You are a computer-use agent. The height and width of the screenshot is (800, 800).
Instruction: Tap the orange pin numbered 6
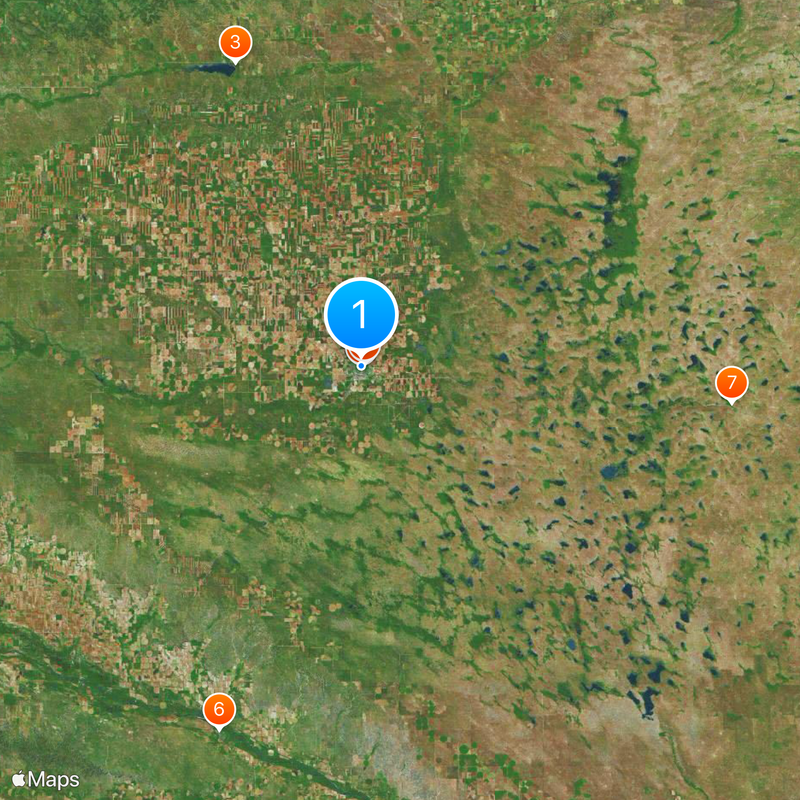219,710
